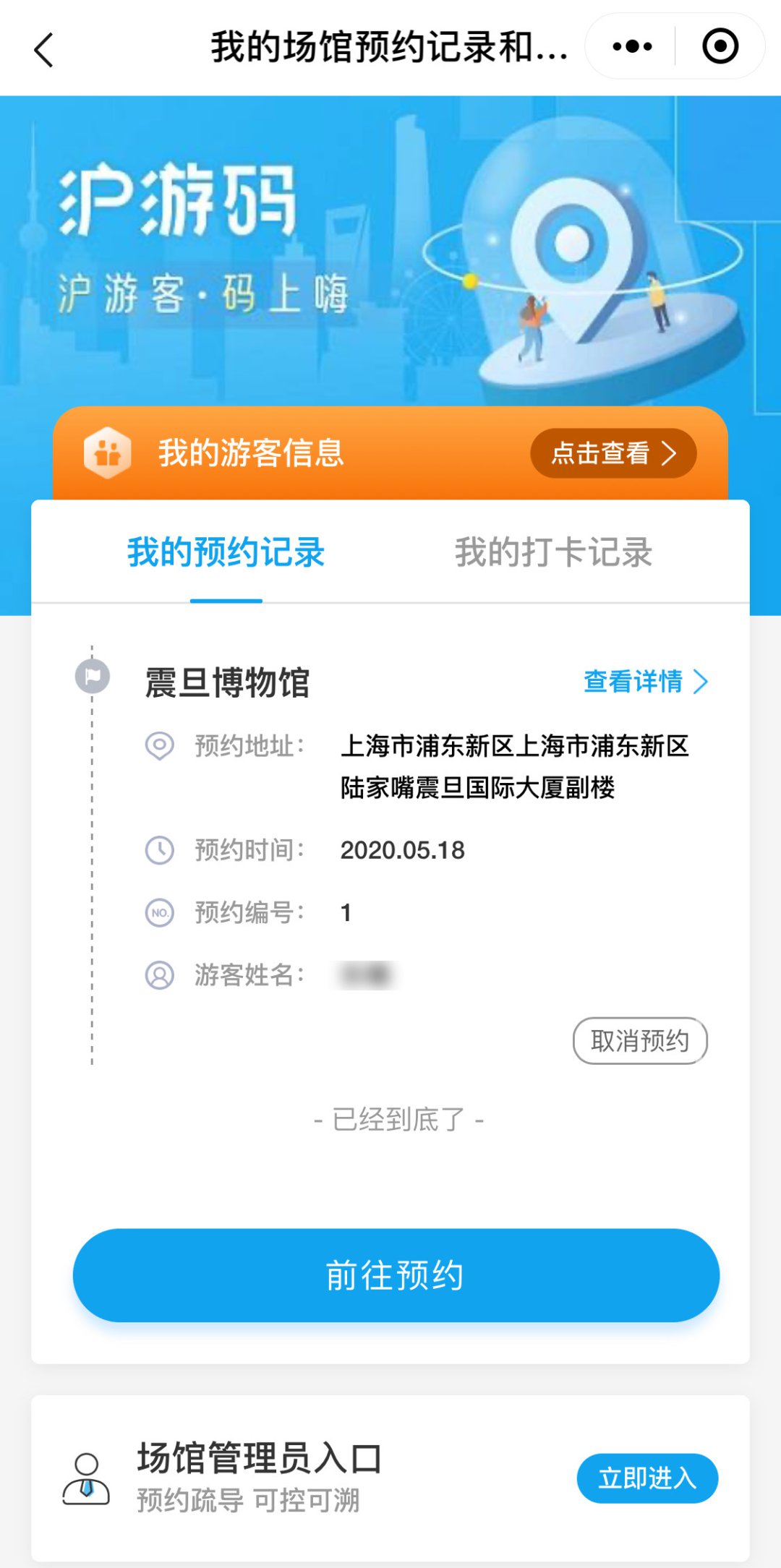Viewport: 781px width, 1568px height.
Task: Switch to the 我的打卡记录 tab
Action: (554, 552)
